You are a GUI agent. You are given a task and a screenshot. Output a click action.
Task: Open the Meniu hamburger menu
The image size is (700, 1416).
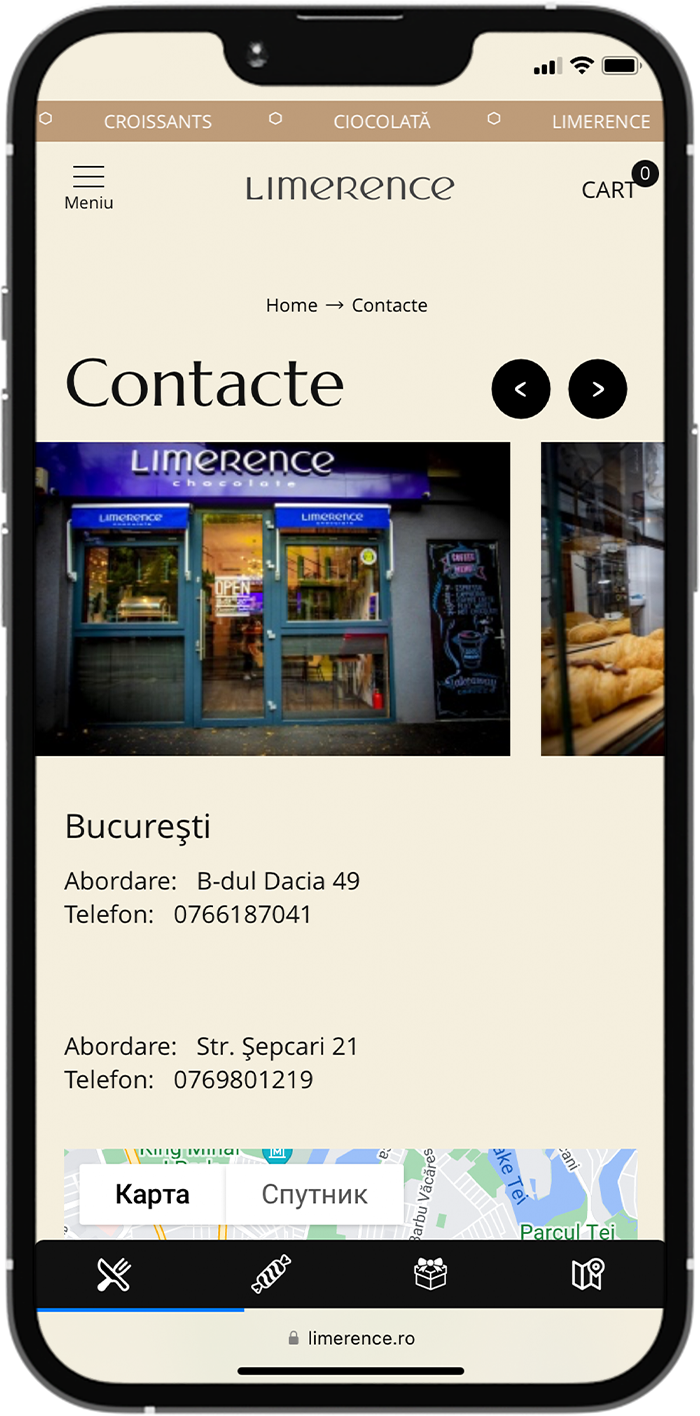pyautogui.click(x=89, y=187)
